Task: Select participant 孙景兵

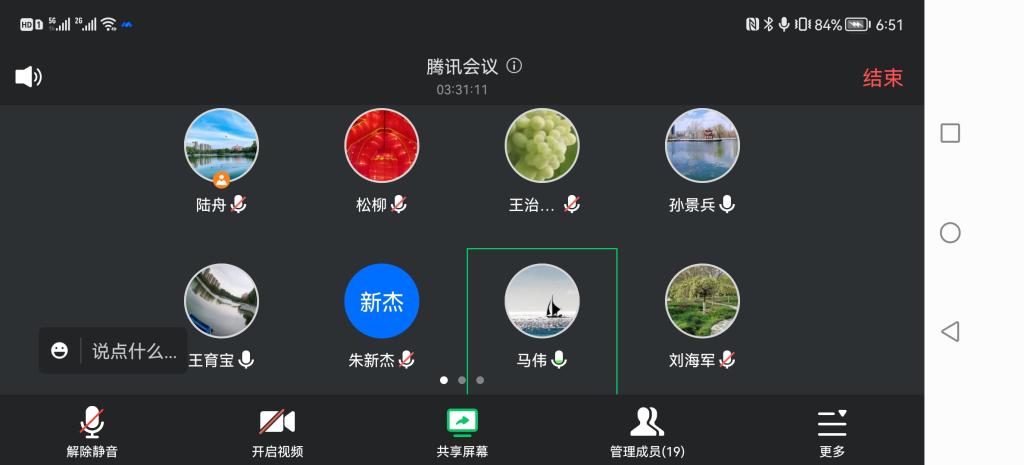Action: click(x=702, y=147)
